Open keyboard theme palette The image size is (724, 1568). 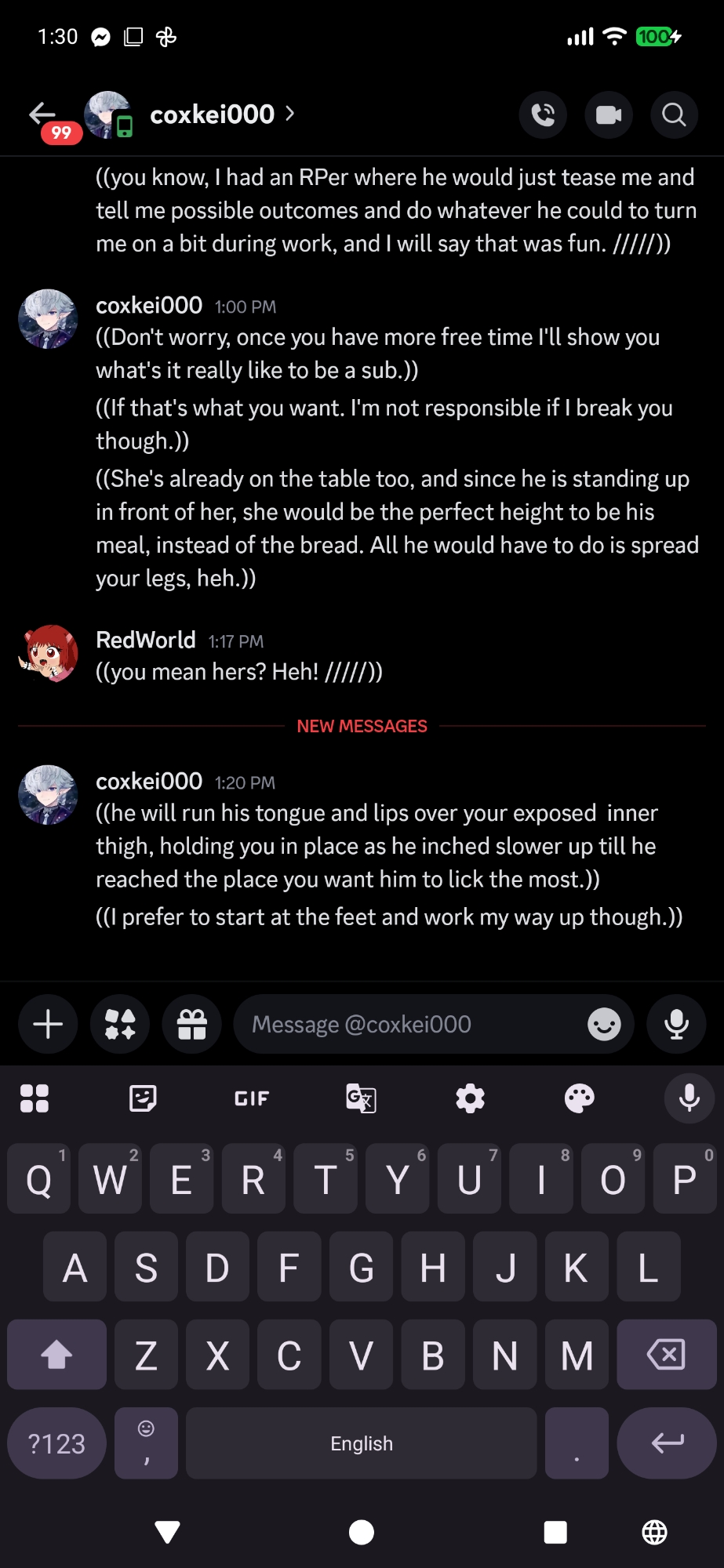[580, 1098]
